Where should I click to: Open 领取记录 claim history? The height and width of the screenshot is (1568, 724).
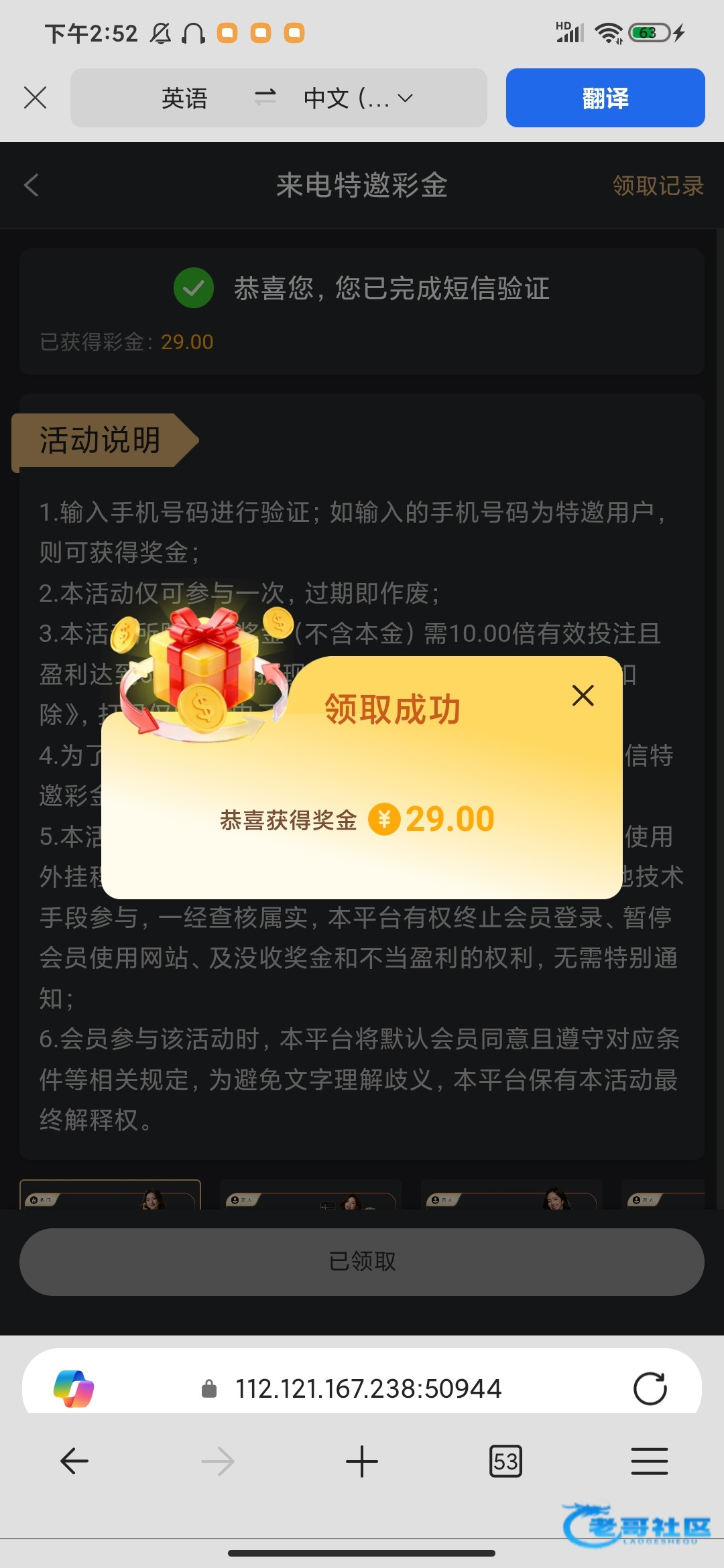(657, 186)
